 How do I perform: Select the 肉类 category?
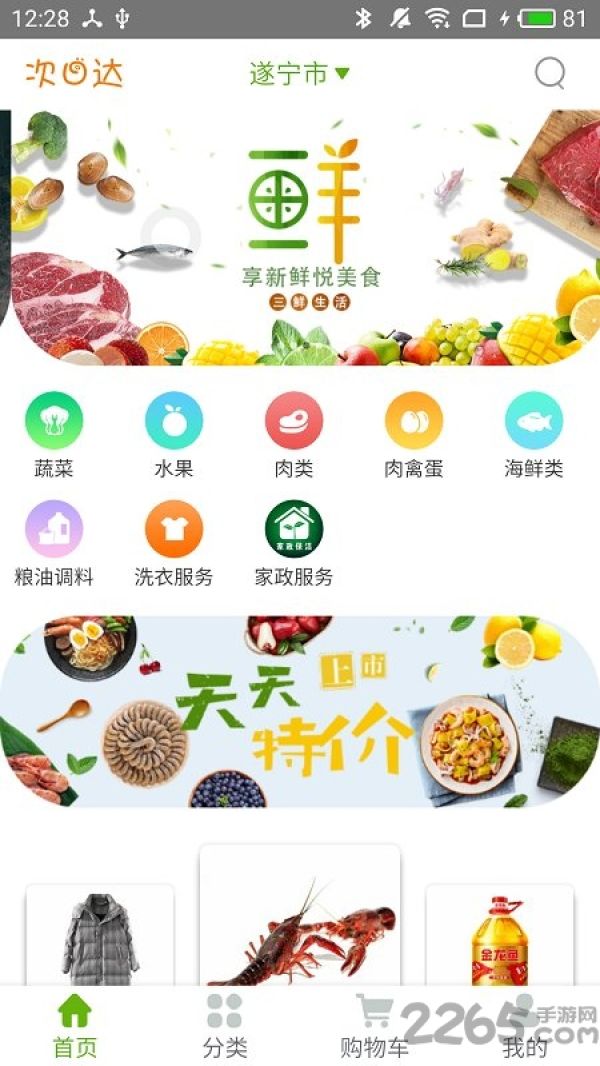tap(294, 435)
